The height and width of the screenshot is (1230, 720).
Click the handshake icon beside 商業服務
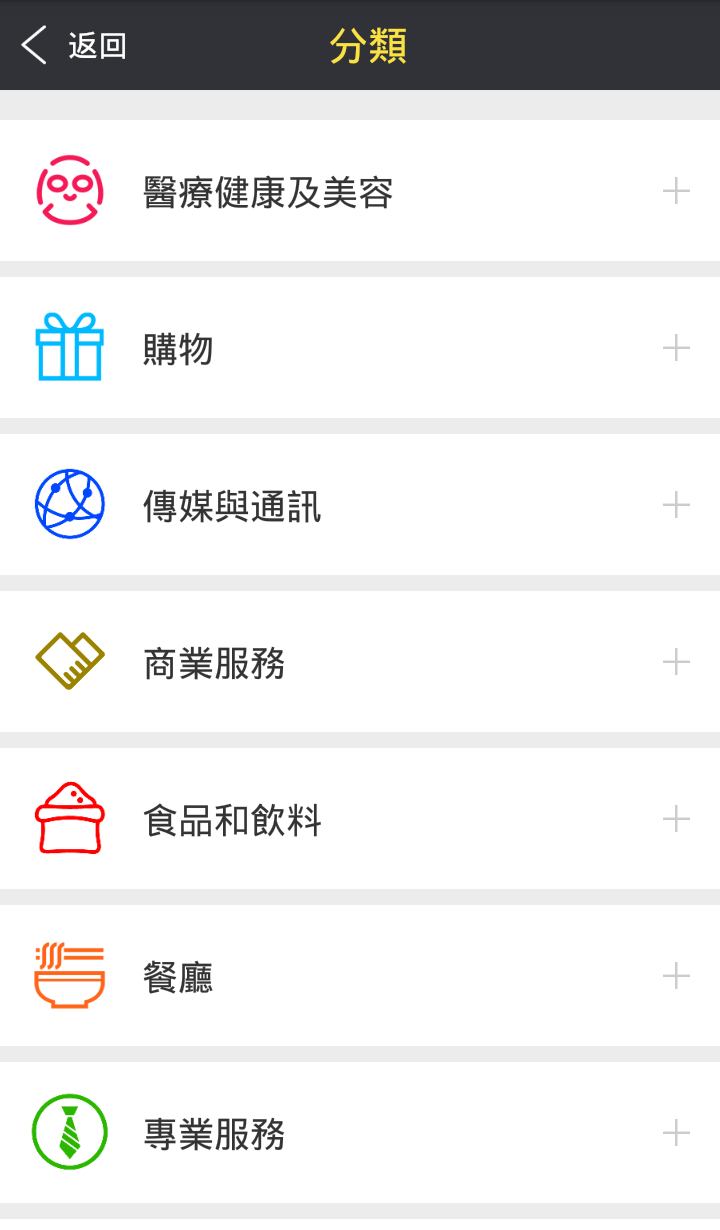(69, 661)
